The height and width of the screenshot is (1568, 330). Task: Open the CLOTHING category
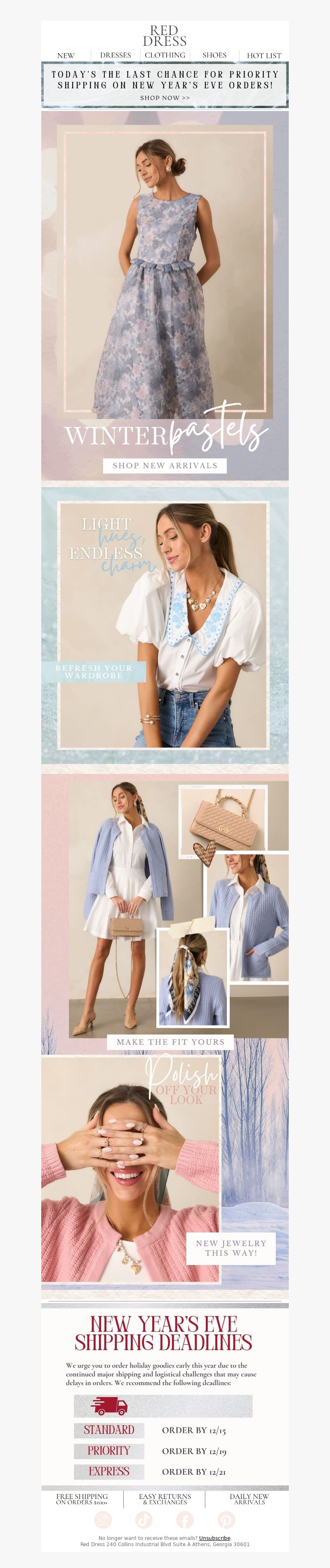(165, 55)
